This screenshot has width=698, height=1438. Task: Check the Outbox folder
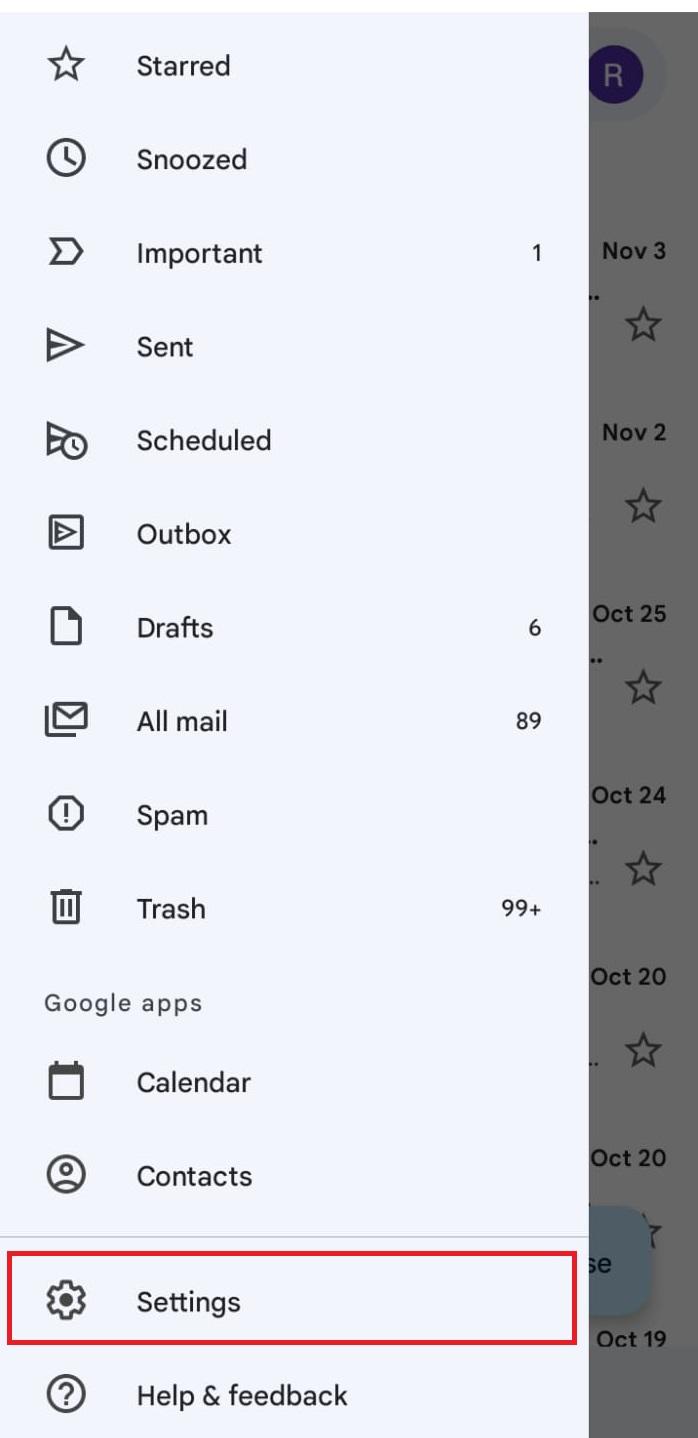tap(184, 534)
